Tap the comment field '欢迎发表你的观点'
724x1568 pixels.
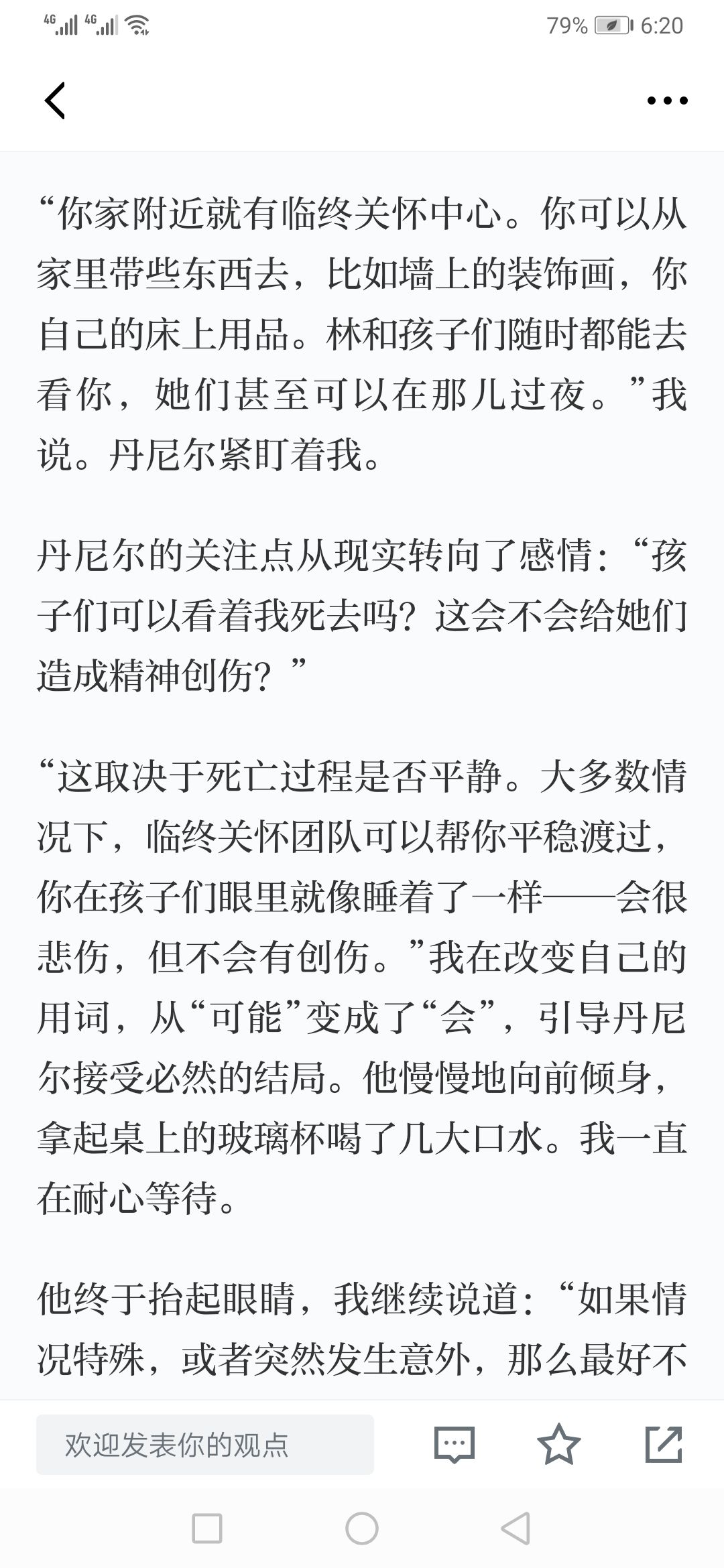pos(205,1445)
